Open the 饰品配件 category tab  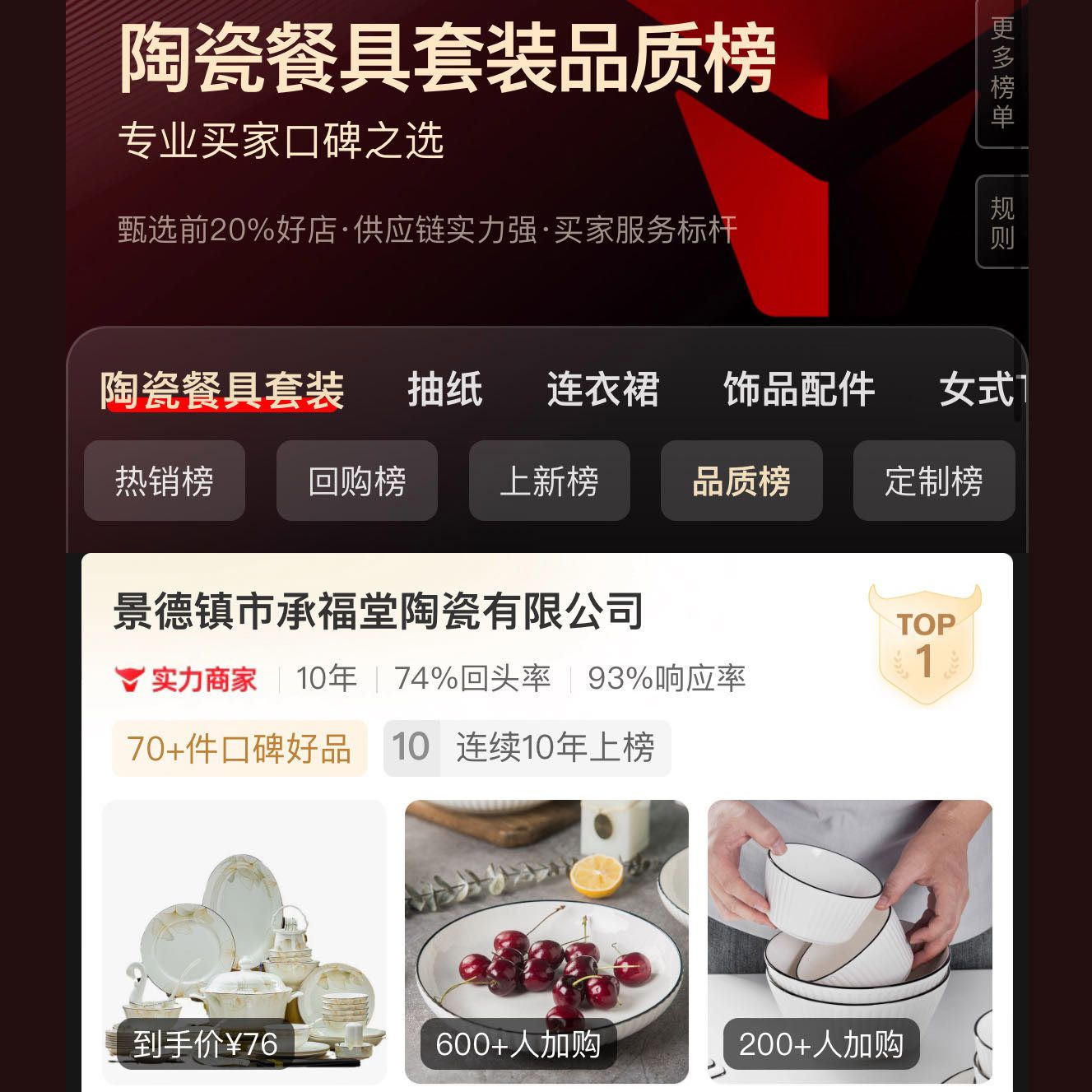point(798,390)
